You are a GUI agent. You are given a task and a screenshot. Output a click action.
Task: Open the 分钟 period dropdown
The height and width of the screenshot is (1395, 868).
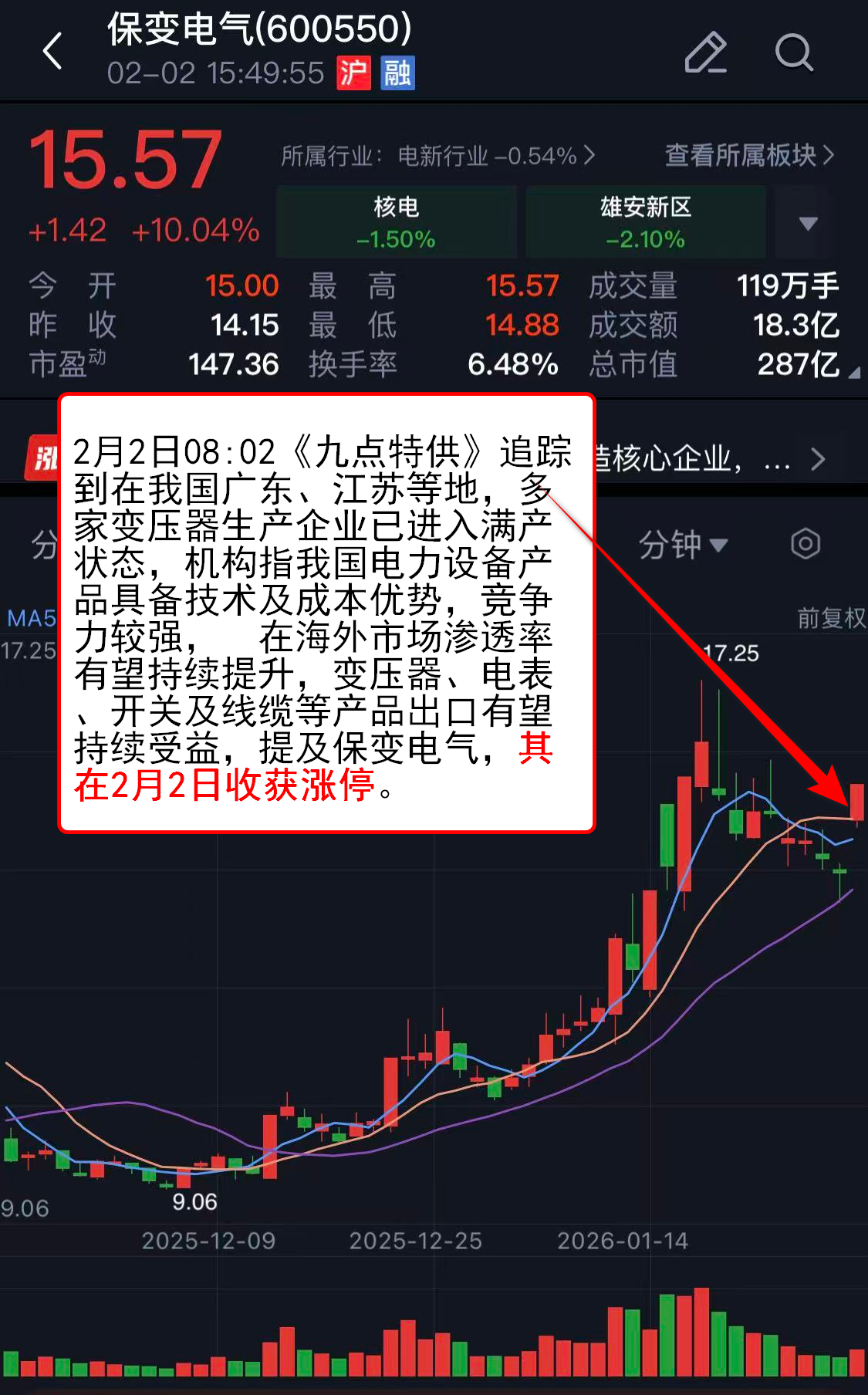coord(683,545)
